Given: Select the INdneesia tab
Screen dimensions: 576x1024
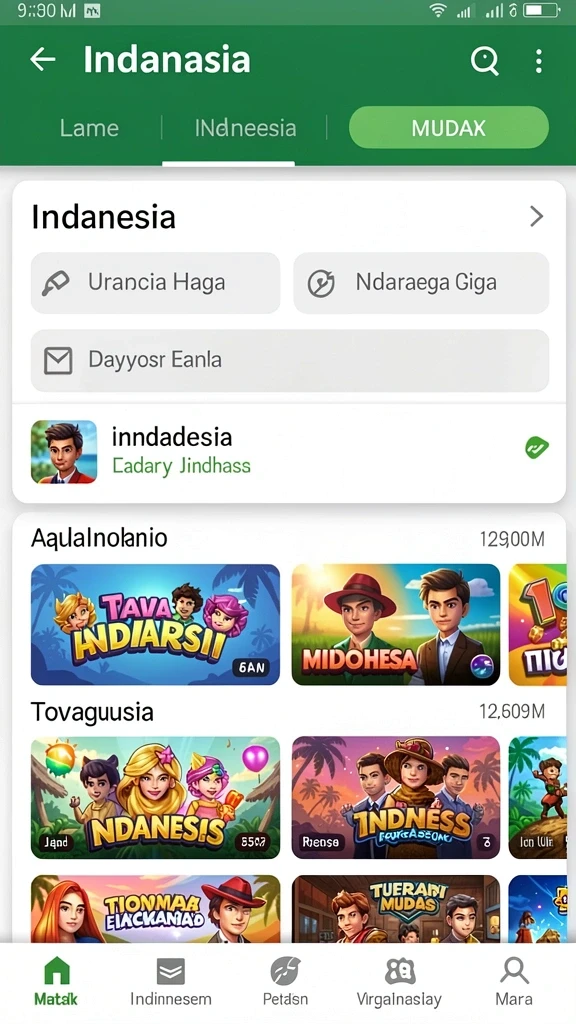Looking at the screenshot, I should [245, 128].
